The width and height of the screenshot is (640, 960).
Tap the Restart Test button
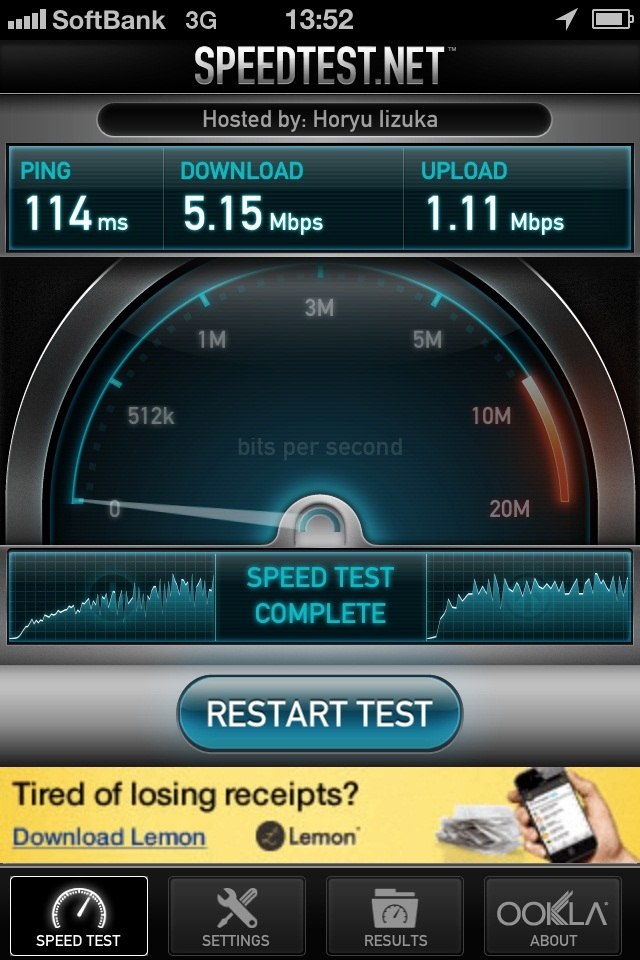pyautogui.click(x=319, y=714)
